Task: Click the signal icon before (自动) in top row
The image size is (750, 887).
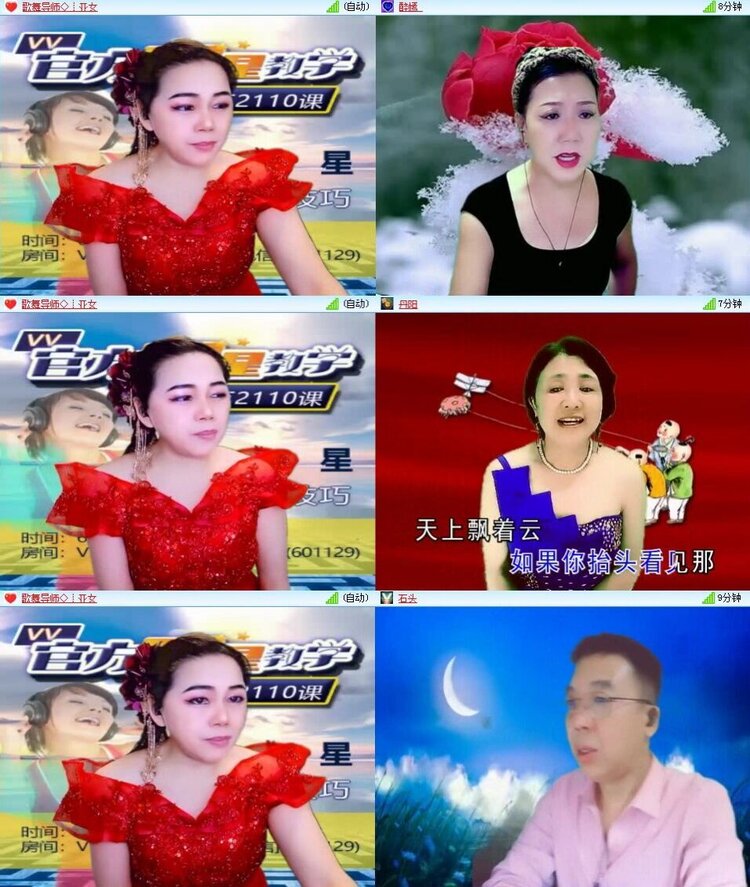Action: [x=333, y=8]
